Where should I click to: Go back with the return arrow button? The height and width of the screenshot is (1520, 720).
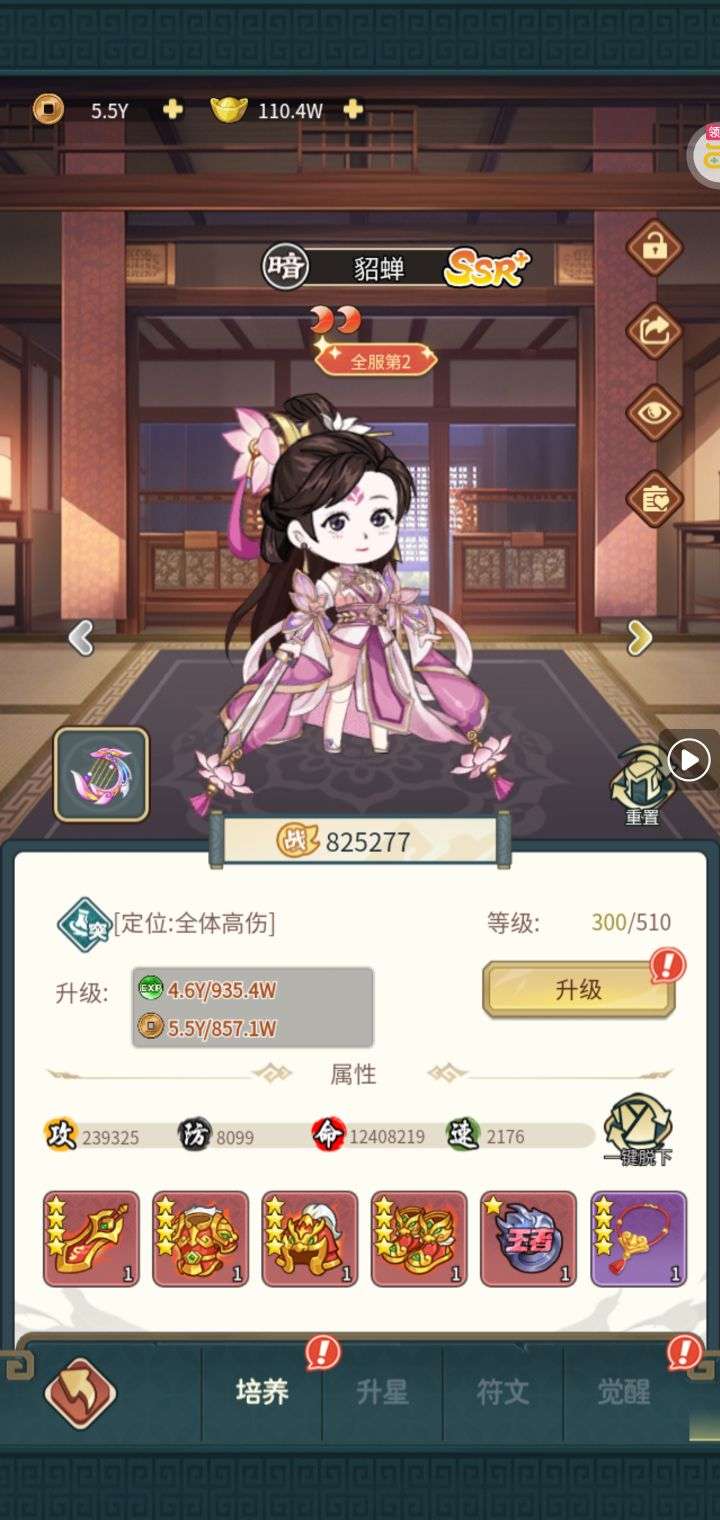[79, 1392]
